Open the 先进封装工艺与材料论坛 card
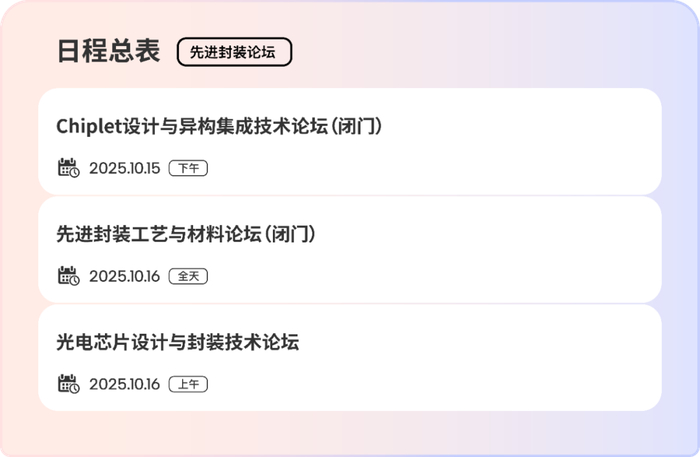Viewport: 700px width, 457px height. 350,249
